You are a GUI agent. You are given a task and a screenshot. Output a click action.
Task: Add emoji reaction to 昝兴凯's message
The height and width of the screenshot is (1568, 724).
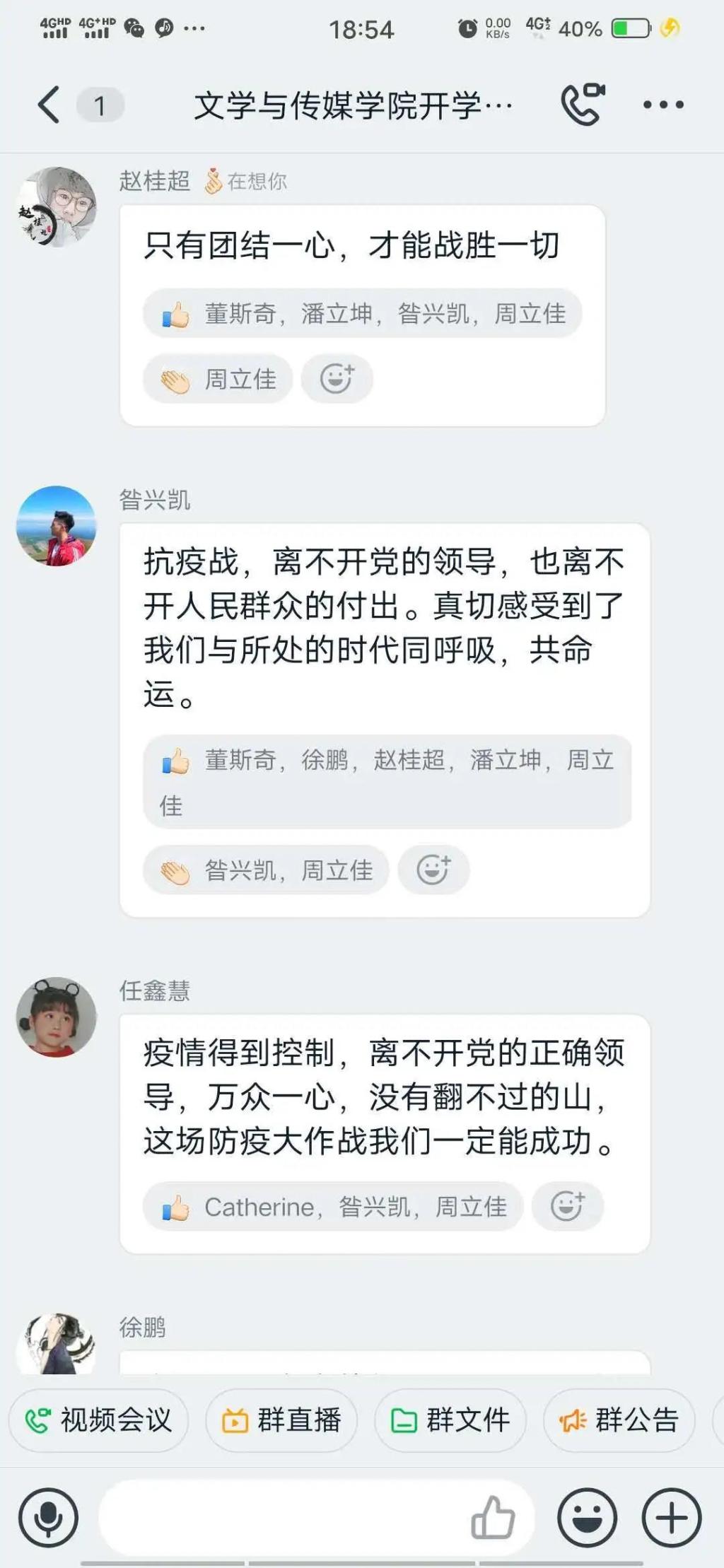(433, 870)
